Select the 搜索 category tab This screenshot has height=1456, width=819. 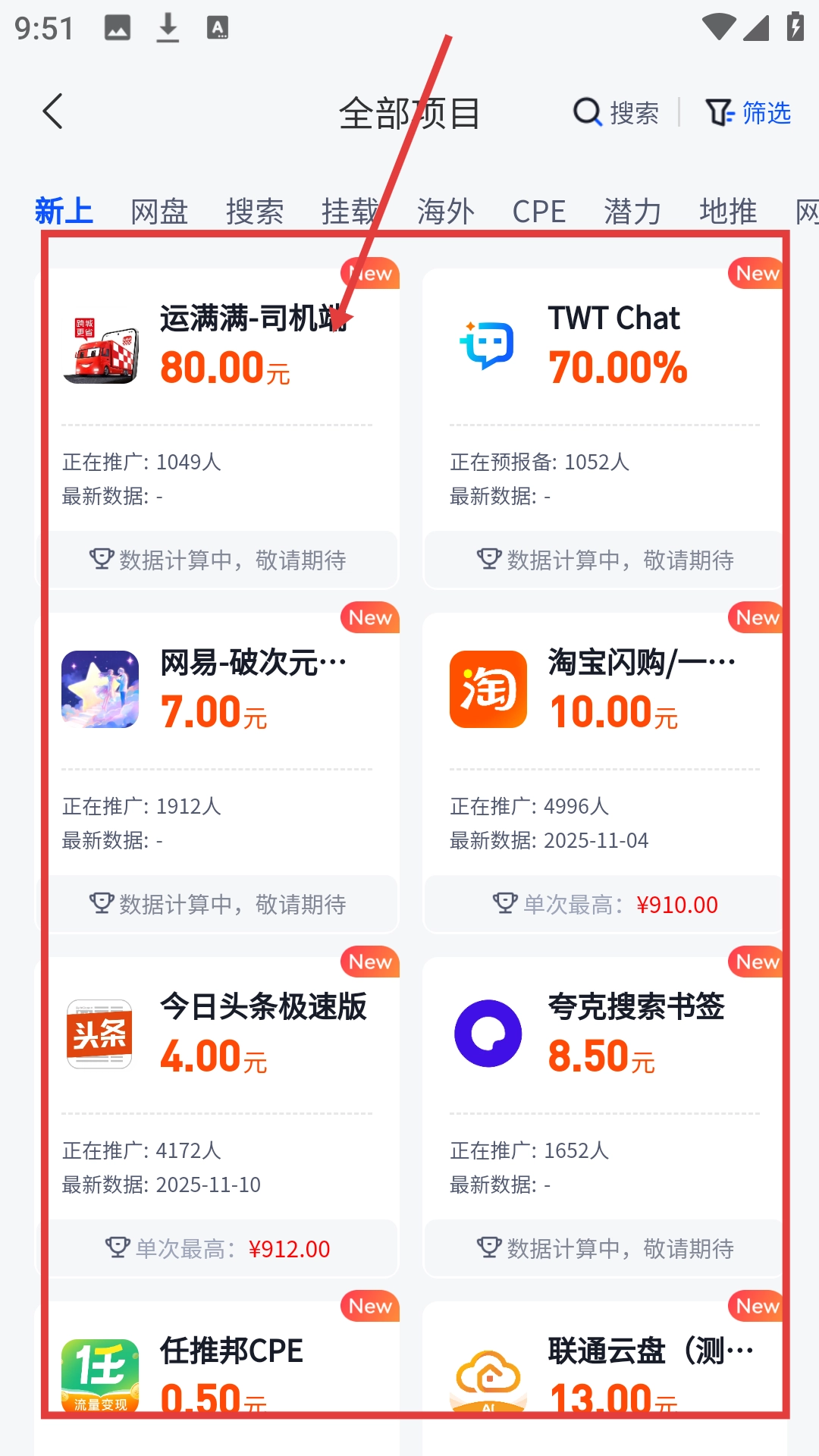point(255,211)
